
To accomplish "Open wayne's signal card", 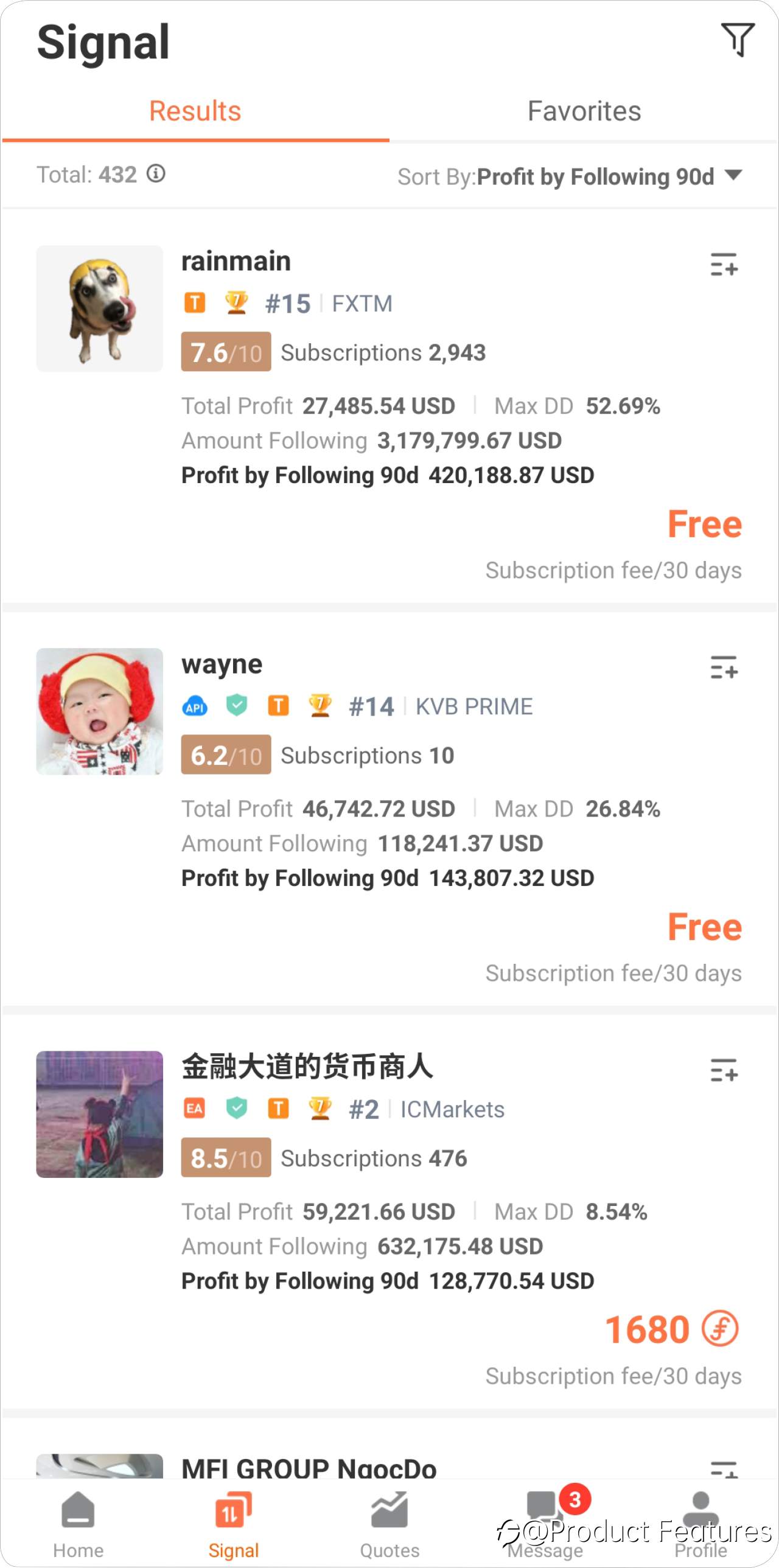I will click(x=389, y=810).
